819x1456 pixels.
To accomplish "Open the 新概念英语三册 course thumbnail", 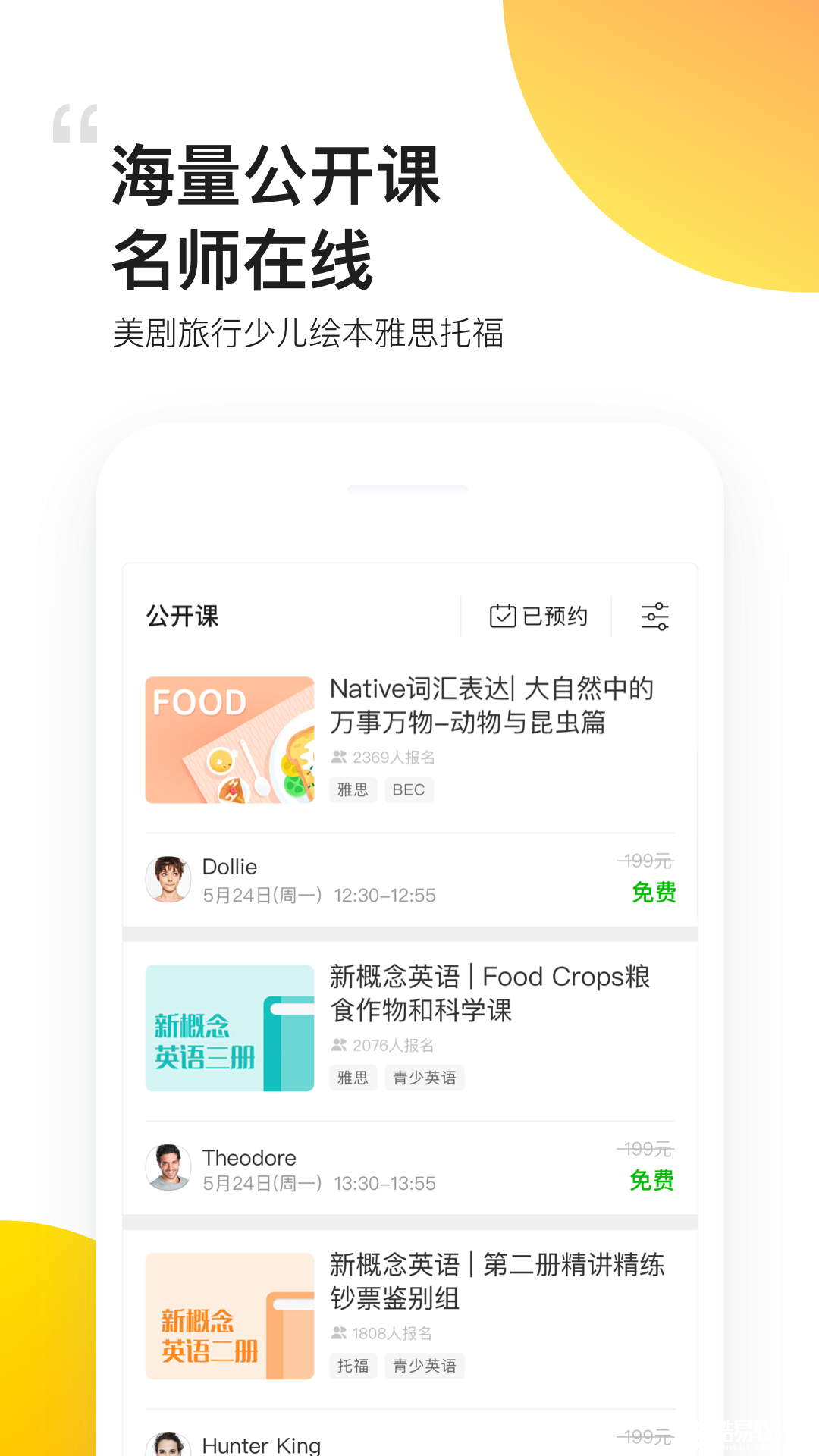I will pos(229,1028).
